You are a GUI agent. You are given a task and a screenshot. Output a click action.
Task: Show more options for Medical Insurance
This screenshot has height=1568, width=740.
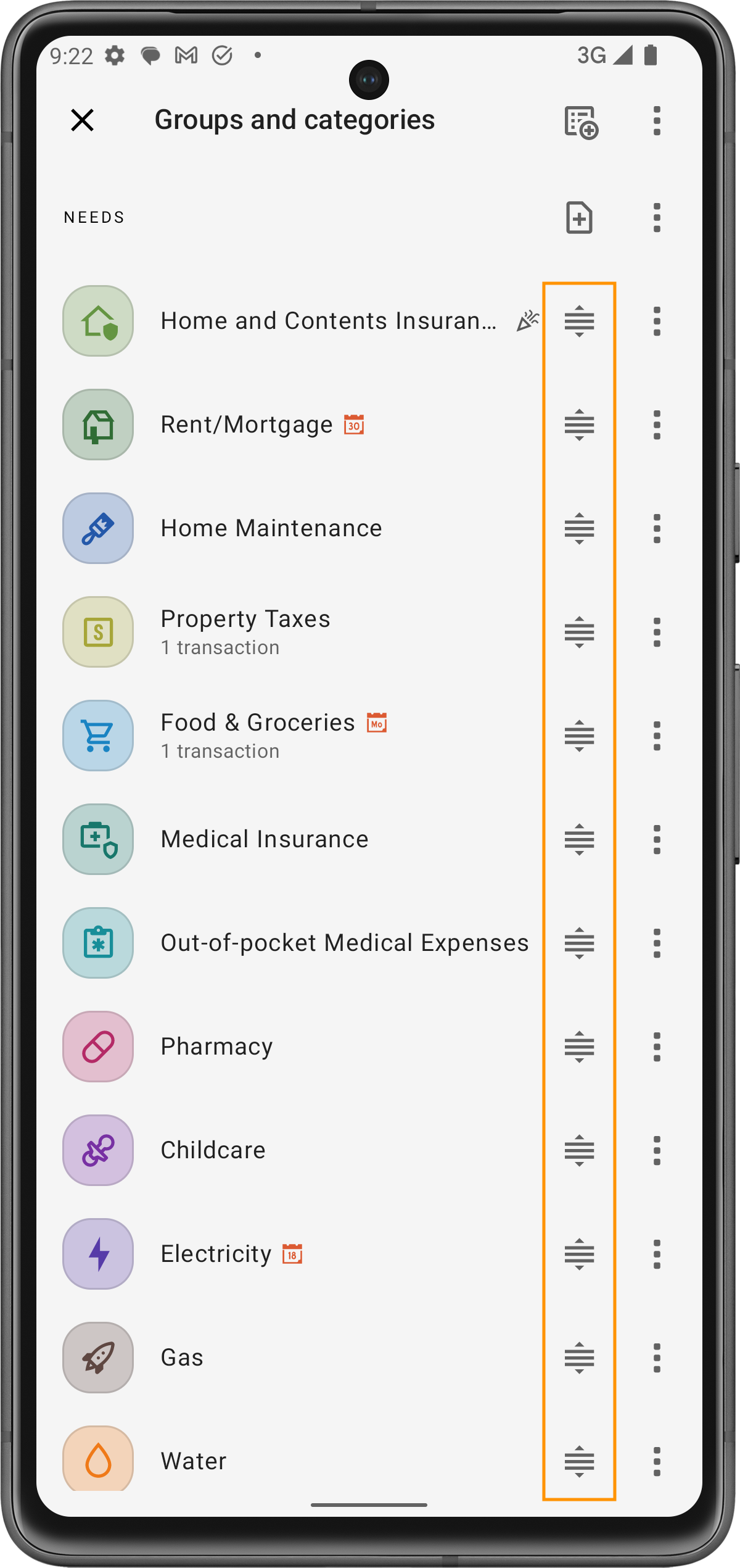(x=657, y=840)
